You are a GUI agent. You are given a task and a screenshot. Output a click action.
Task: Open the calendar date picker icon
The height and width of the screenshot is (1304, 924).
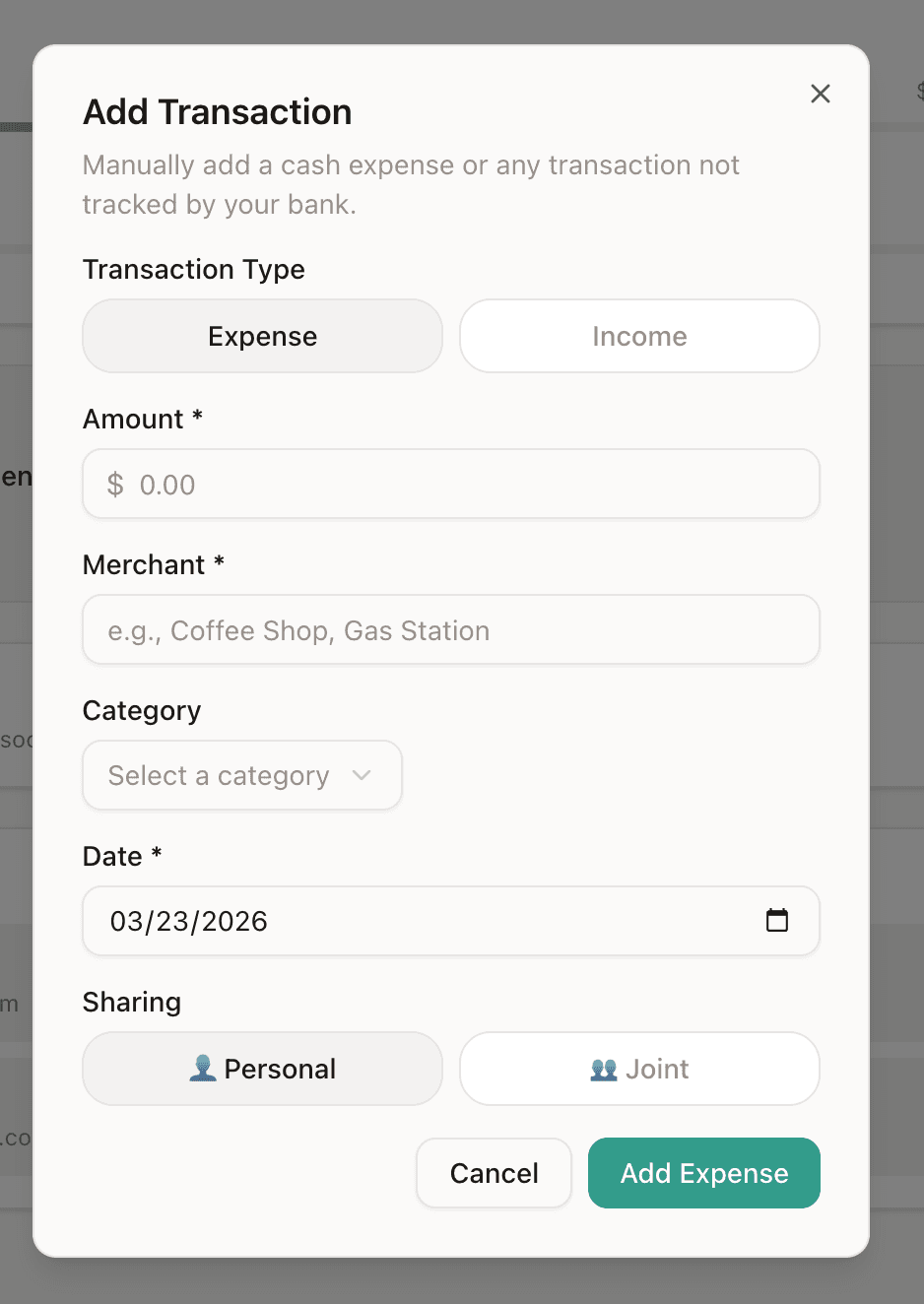(777, 920)
